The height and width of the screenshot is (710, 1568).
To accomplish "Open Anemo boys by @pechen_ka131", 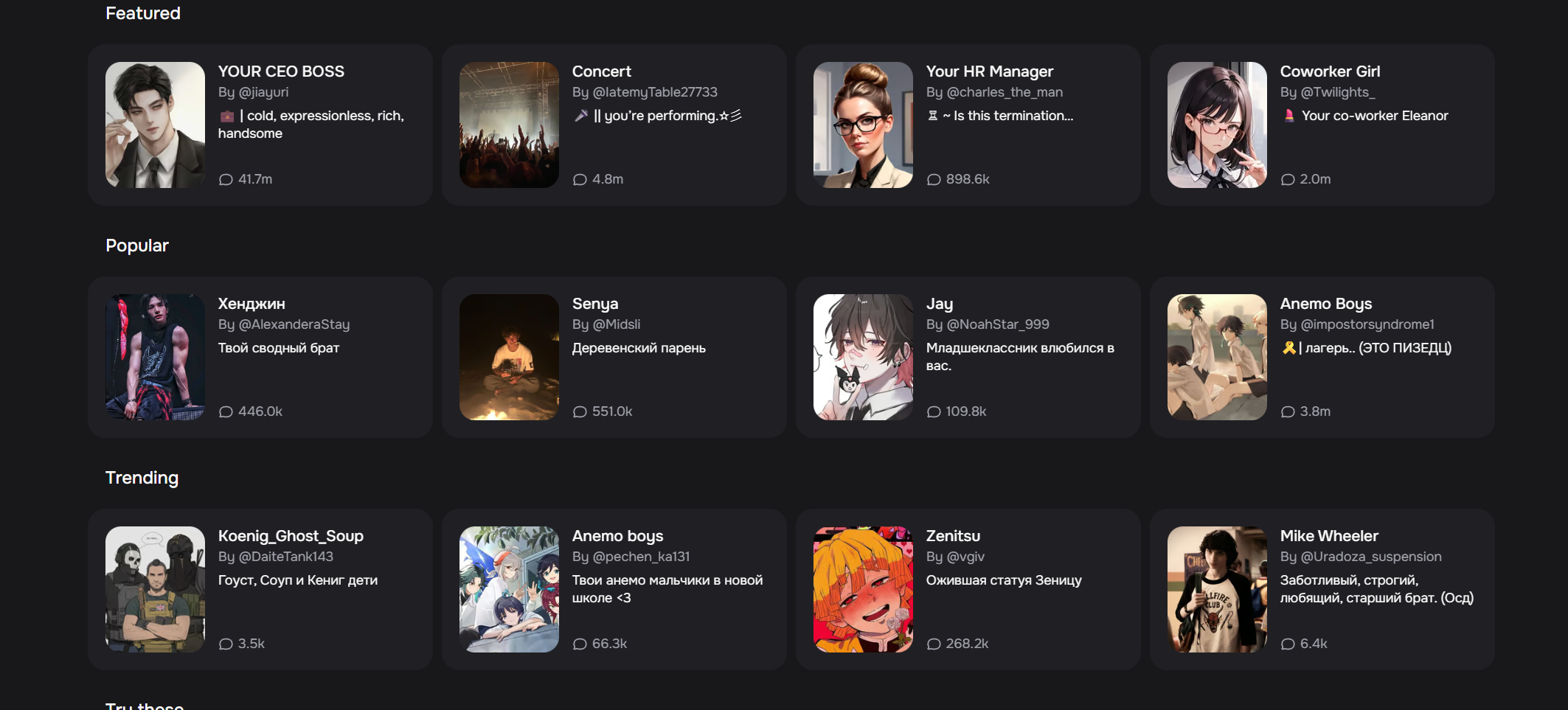I will [614, 589].
